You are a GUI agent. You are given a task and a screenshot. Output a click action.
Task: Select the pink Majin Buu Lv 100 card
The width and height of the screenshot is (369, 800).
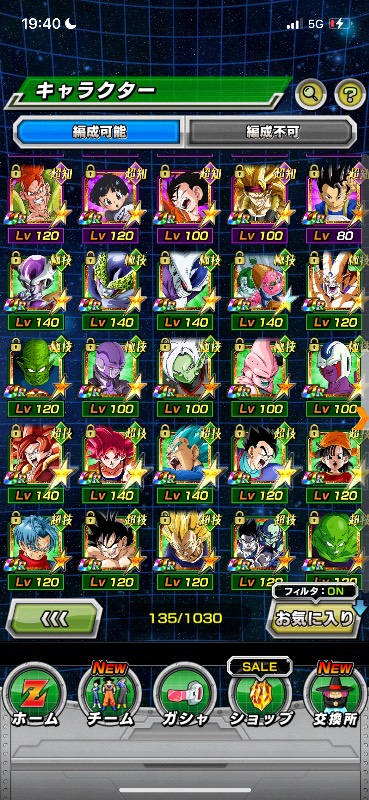tap(260, 377)
